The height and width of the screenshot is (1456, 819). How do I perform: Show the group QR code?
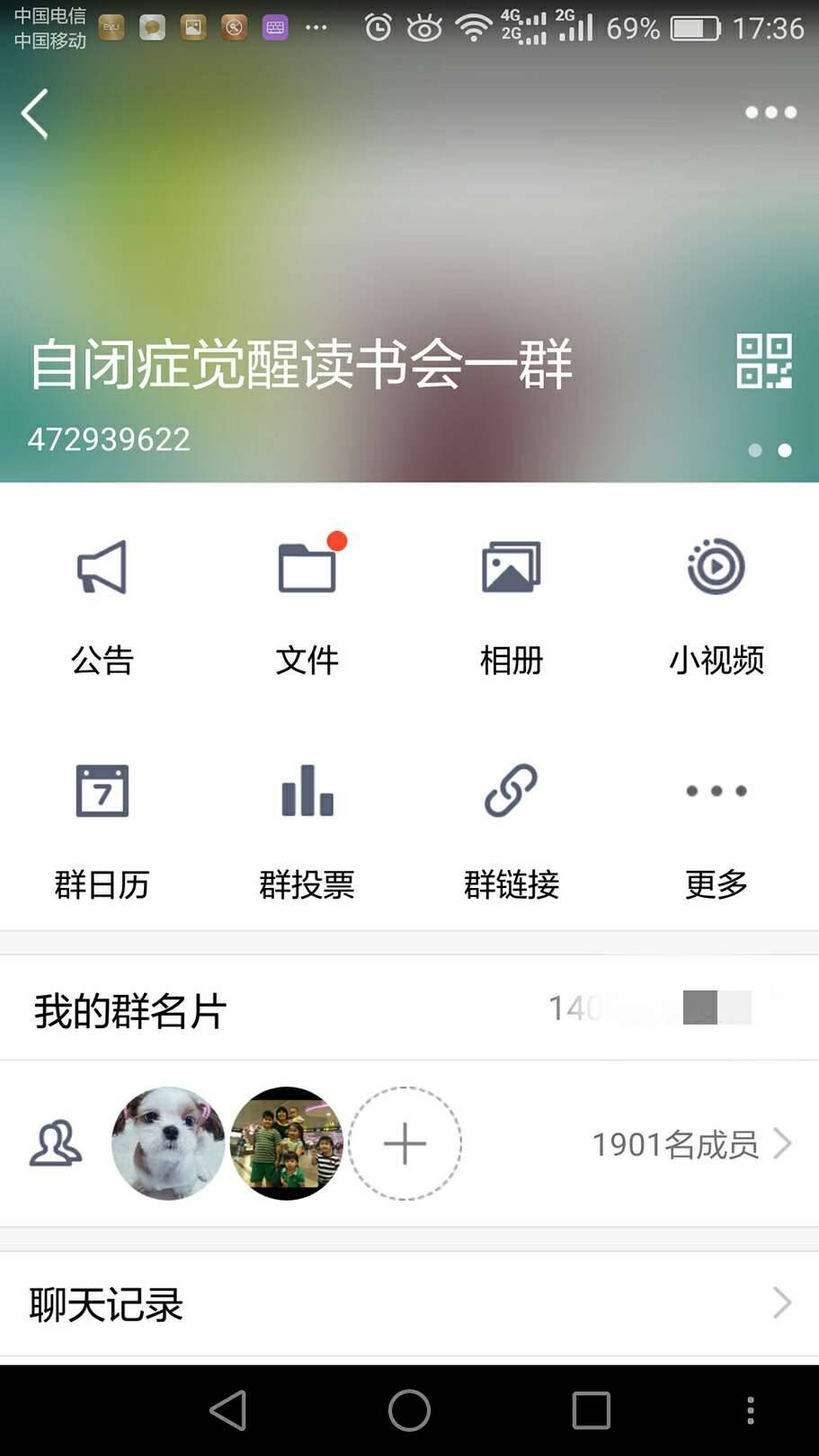tap(763, 361)
